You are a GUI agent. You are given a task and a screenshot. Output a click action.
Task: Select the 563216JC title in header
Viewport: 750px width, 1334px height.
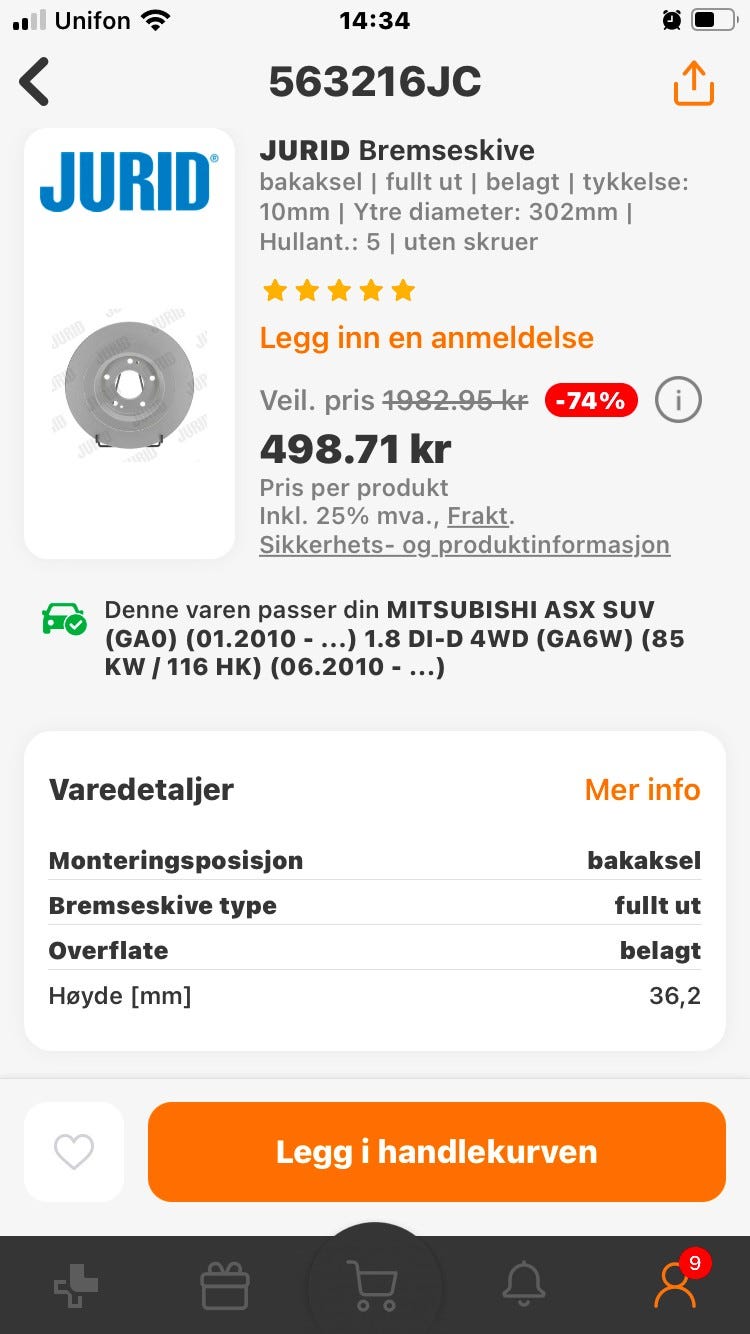point(375,82)
